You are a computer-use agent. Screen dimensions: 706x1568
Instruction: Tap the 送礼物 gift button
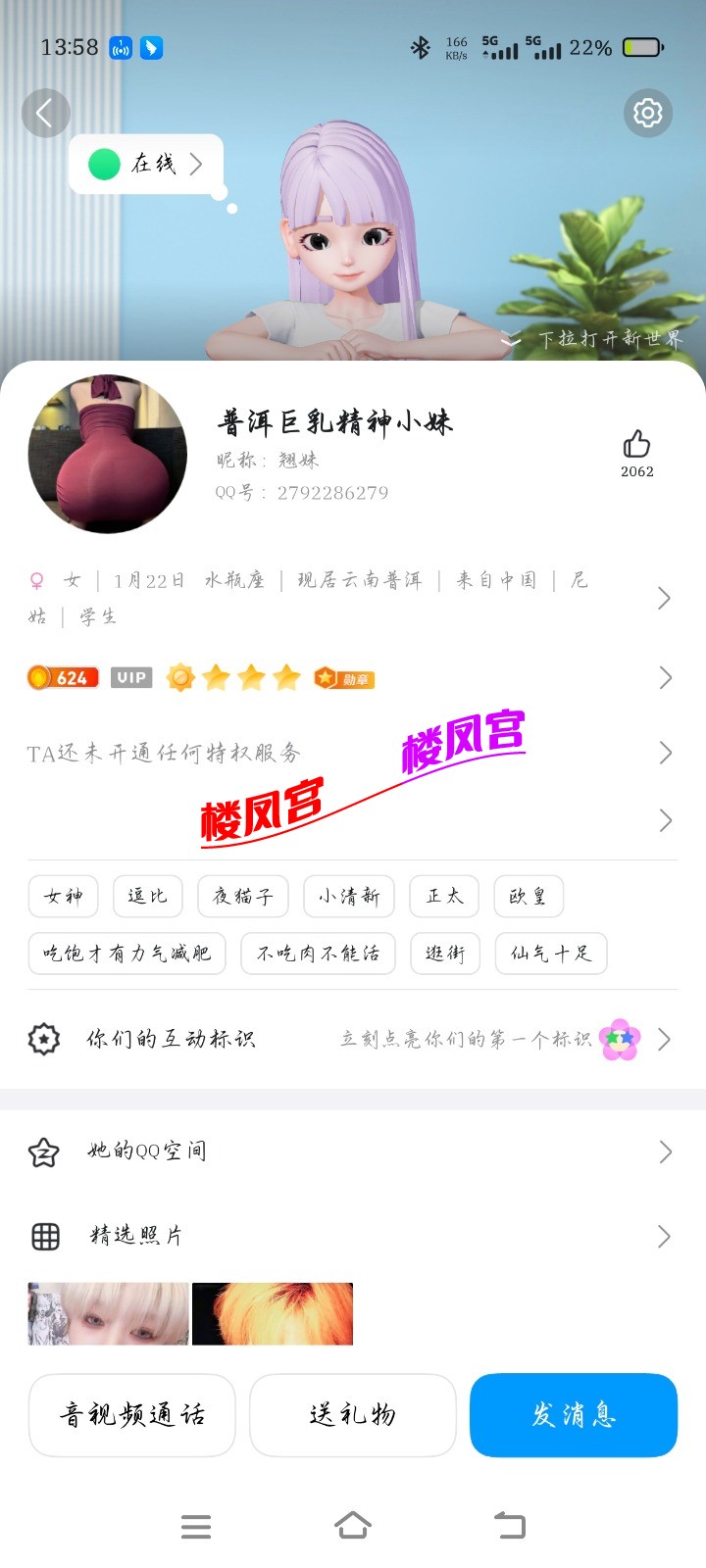click(353, 1415)
